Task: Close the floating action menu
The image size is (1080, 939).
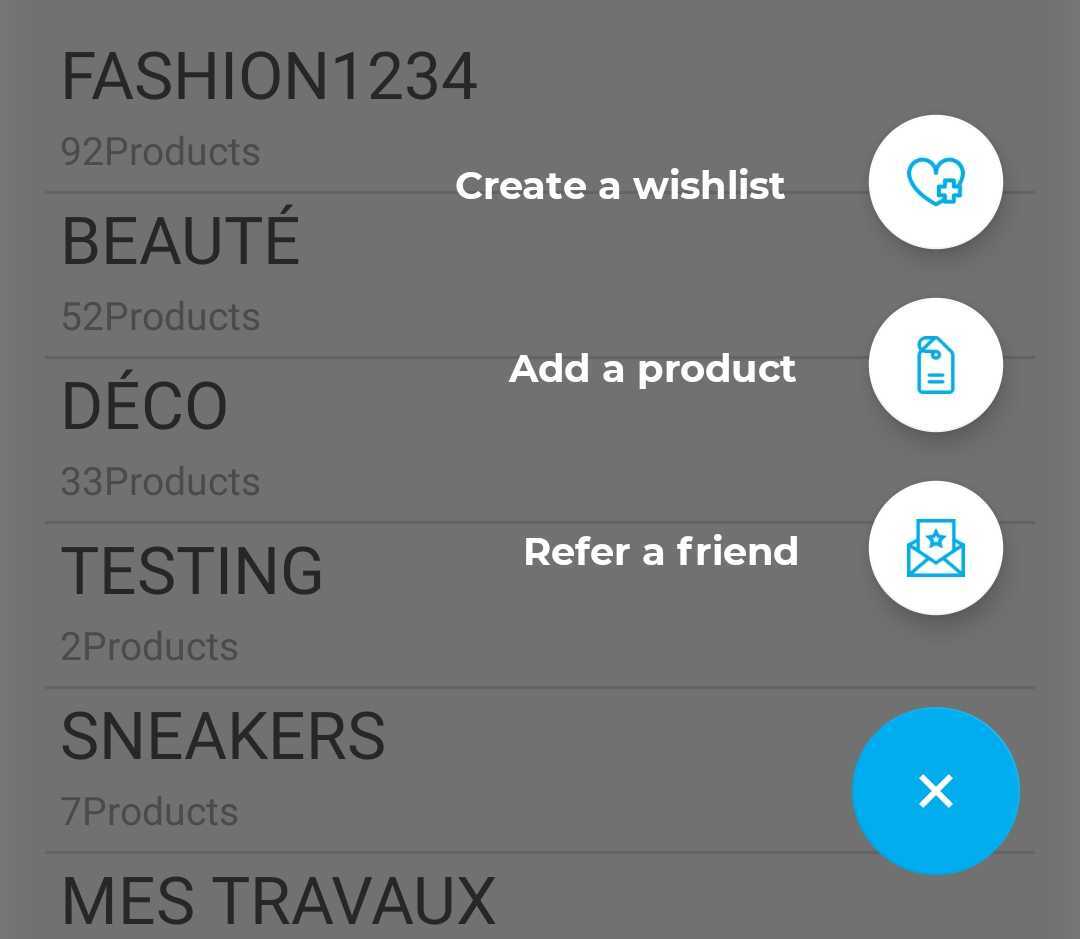Action: click(935, 791)
